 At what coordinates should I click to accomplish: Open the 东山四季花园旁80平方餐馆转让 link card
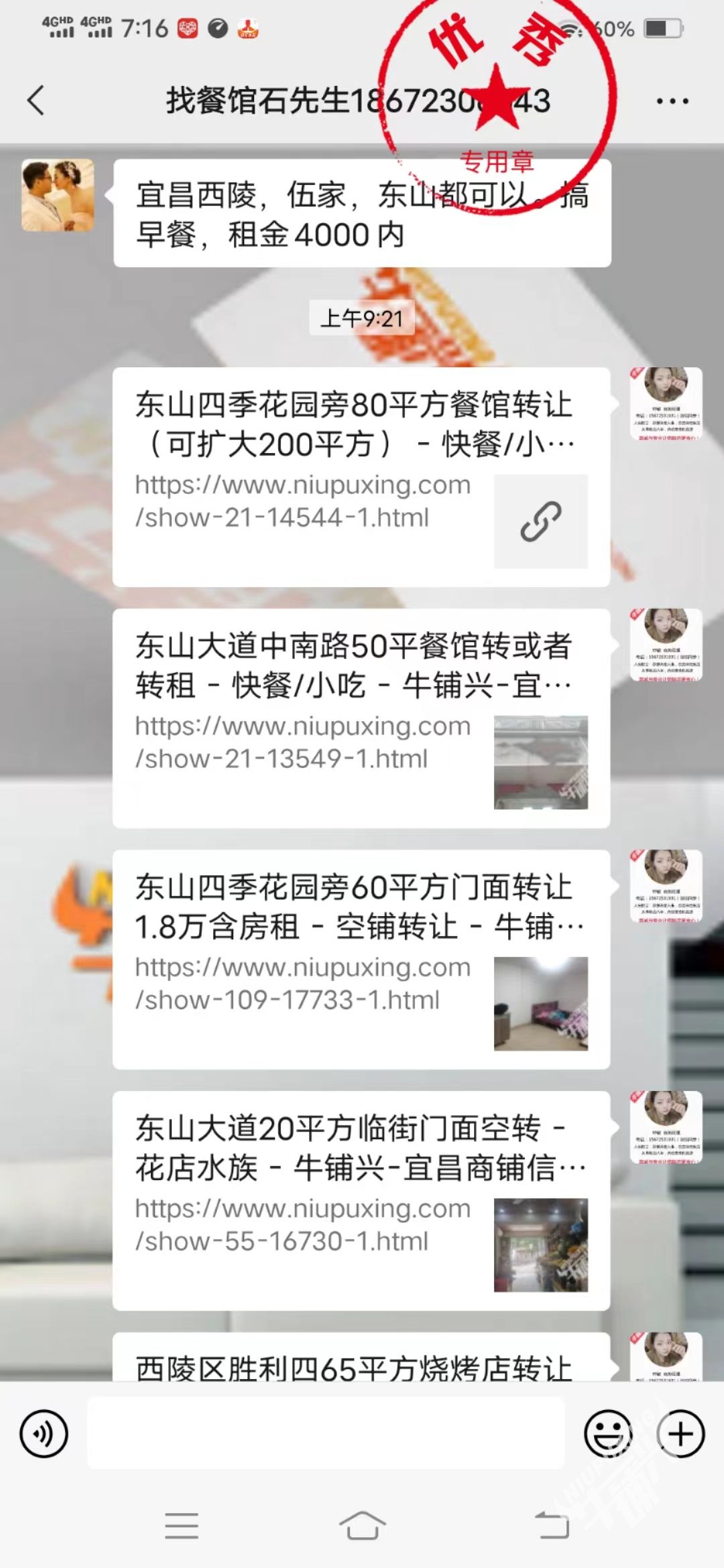pos(361,476)
